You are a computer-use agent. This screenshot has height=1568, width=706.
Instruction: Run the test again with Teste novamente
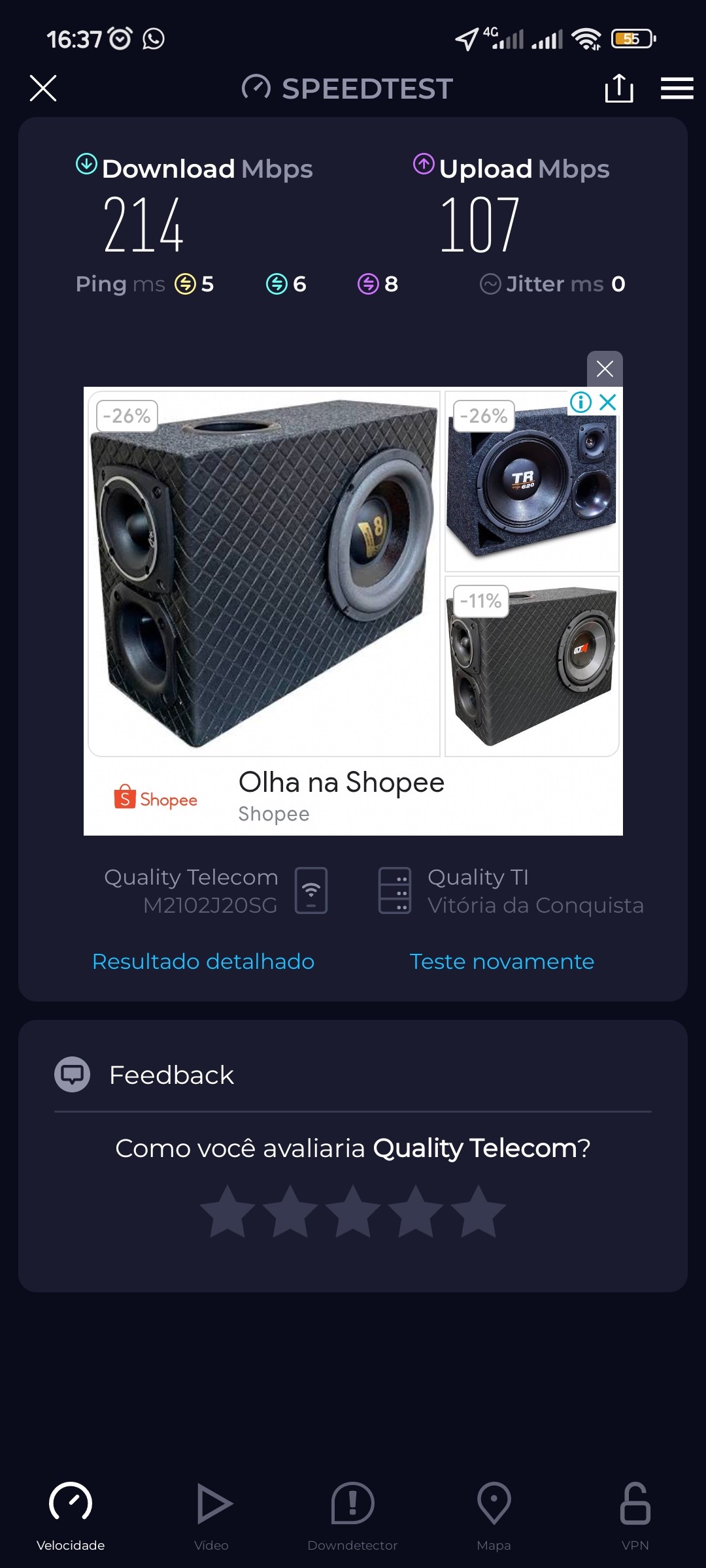501,962
